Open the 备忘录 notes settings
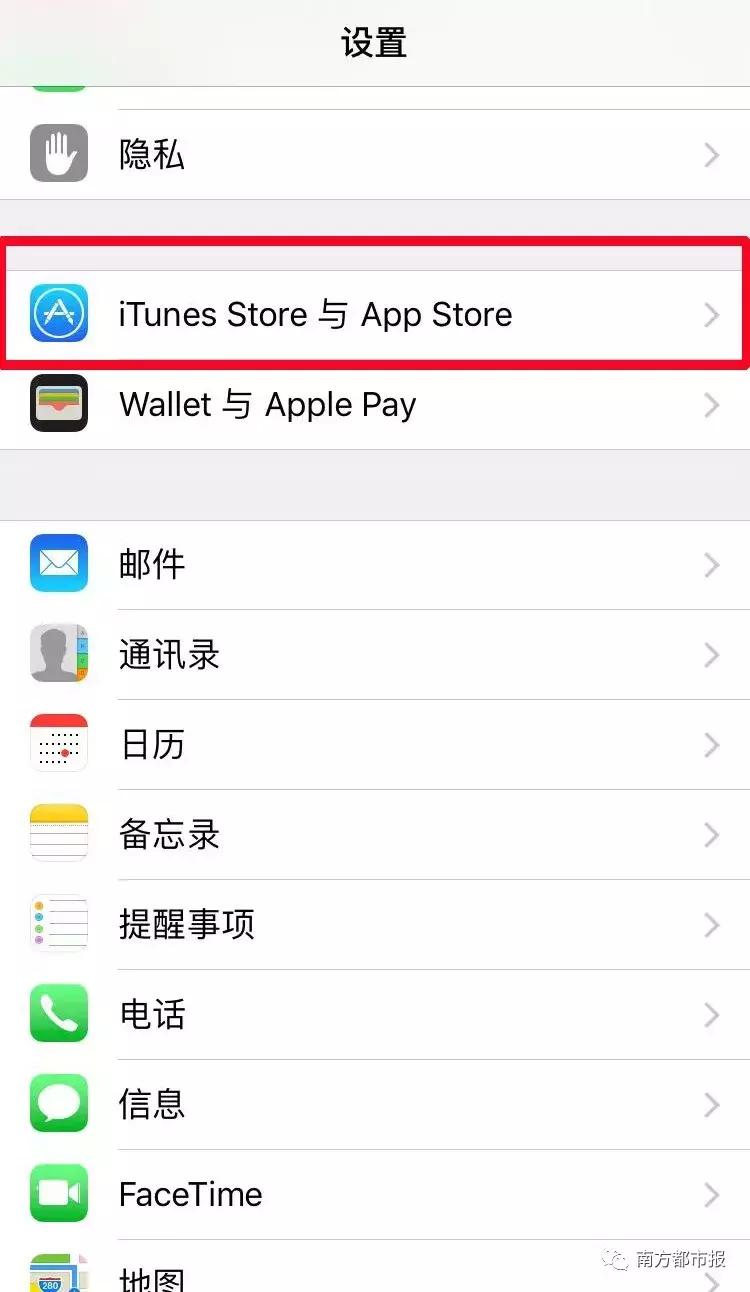The height and width of the screenshot is (1292, 750). (x=375, y=835)
